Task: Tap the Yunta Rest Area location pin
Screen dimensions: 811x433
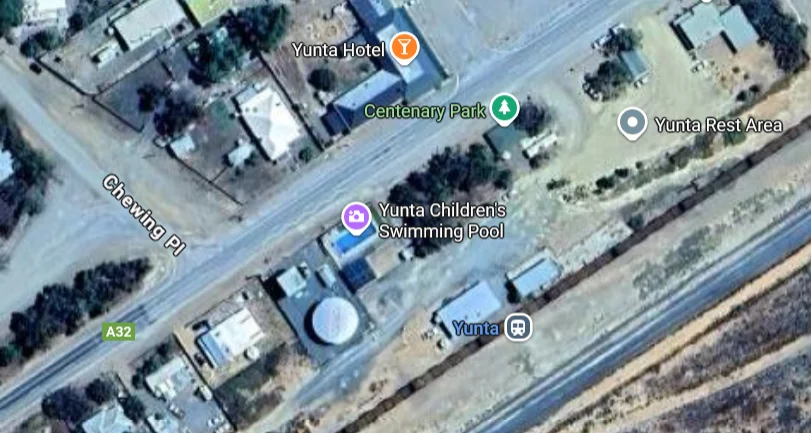Action: coord(632,123)
